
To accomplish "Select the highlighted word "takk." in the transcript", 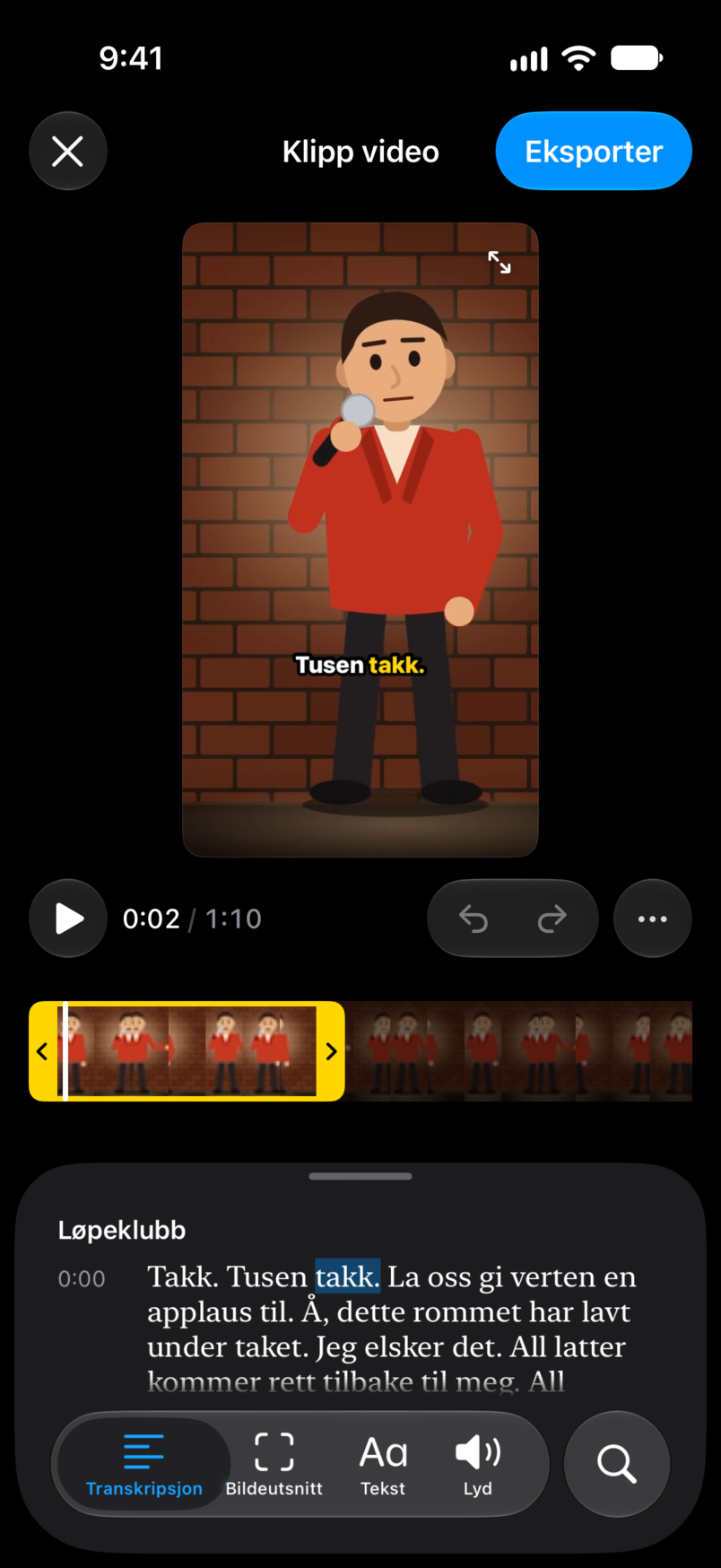I will (x=347, y=1276).
